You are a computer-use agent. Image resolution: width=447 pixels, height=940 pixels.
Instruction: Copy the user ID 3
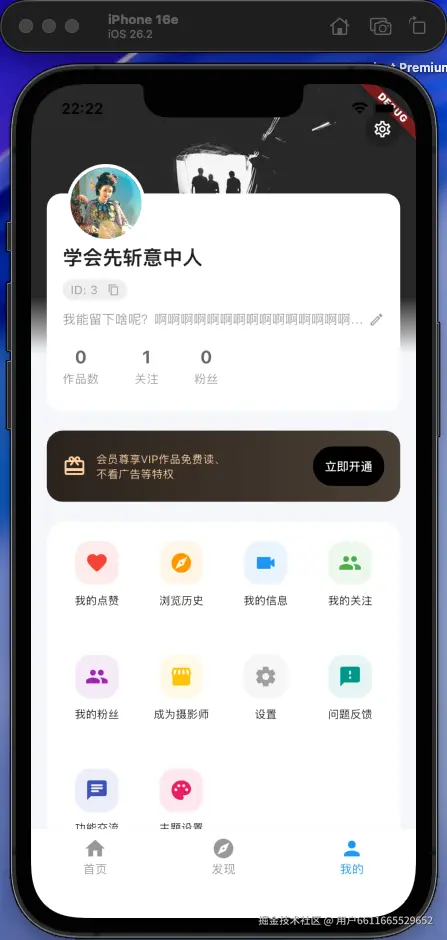click(113, 290)
